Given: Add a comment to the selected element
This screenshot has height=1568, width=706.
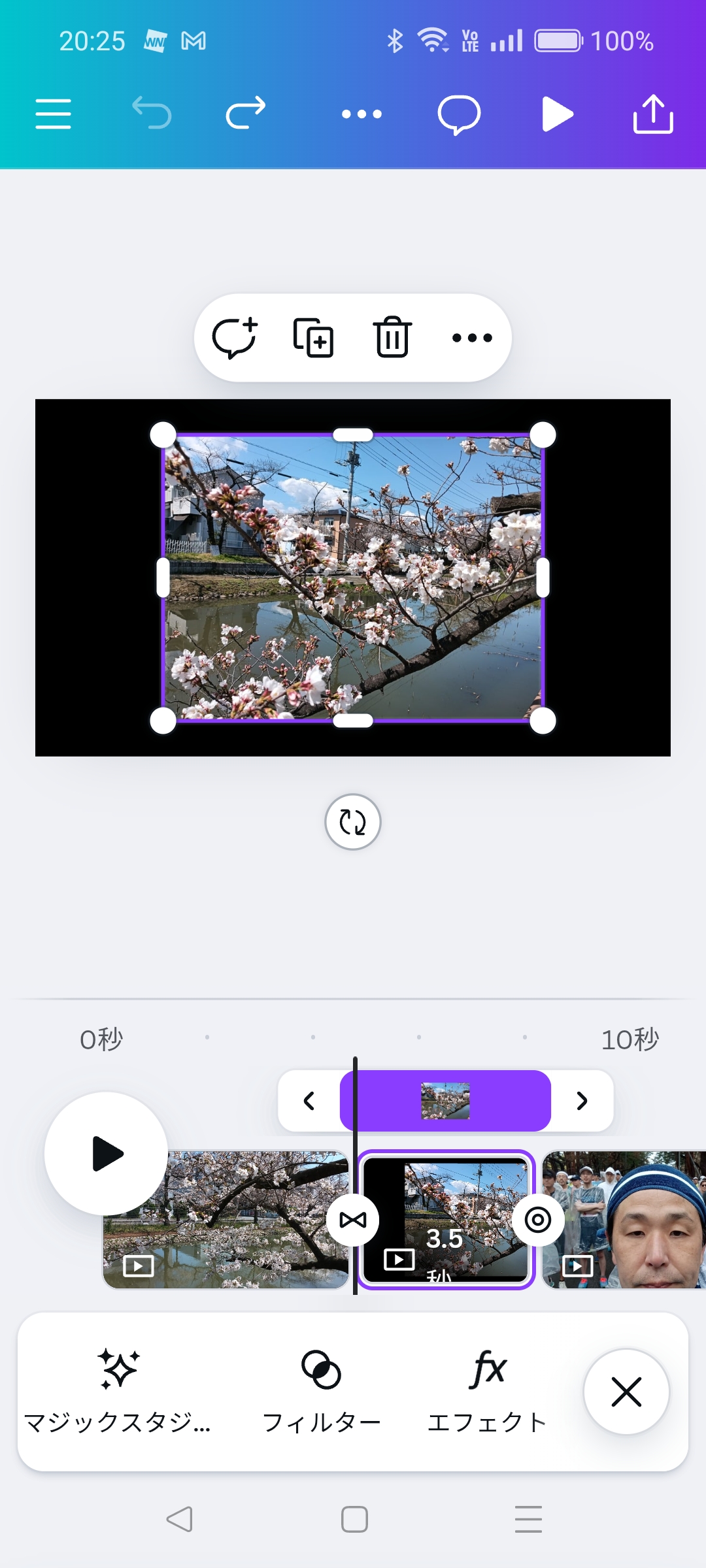Looking at the screenshot, I should point(235,338).
